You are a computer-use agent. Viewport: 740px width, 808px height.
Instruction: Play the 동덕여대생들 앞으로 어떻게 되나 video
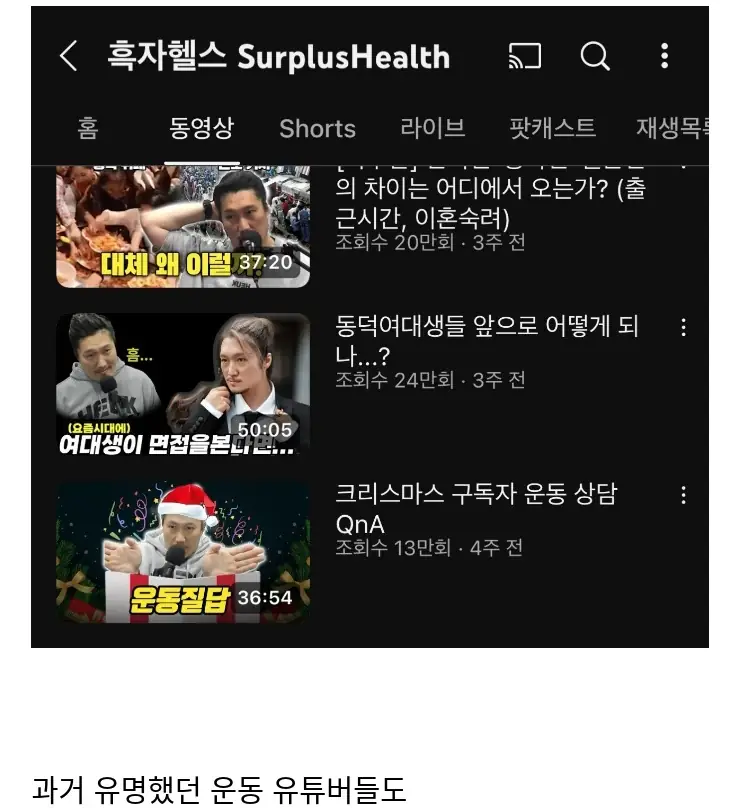pos(183,384)
